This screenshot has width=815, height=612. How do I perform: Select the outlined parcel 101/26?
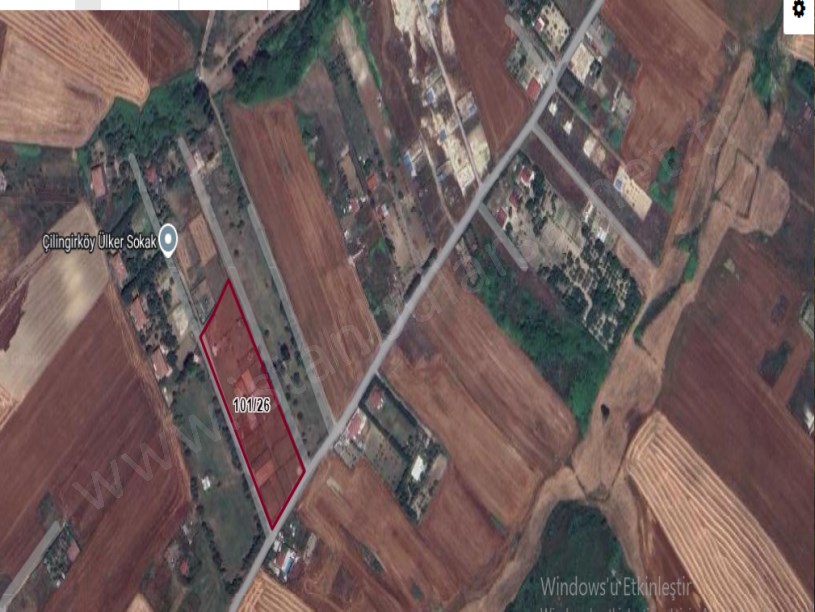(x=251, y=405)
